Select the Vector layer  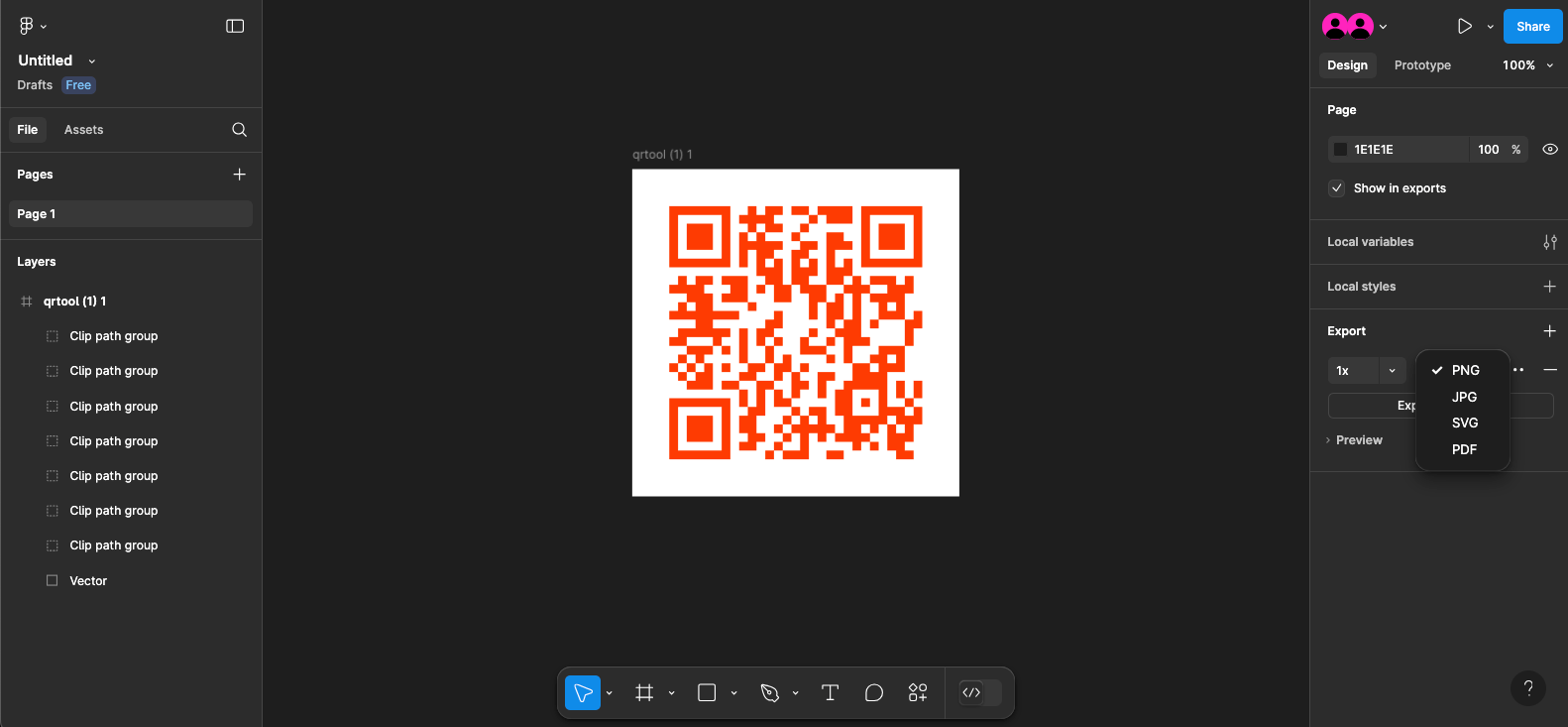(x=88, y=581)
